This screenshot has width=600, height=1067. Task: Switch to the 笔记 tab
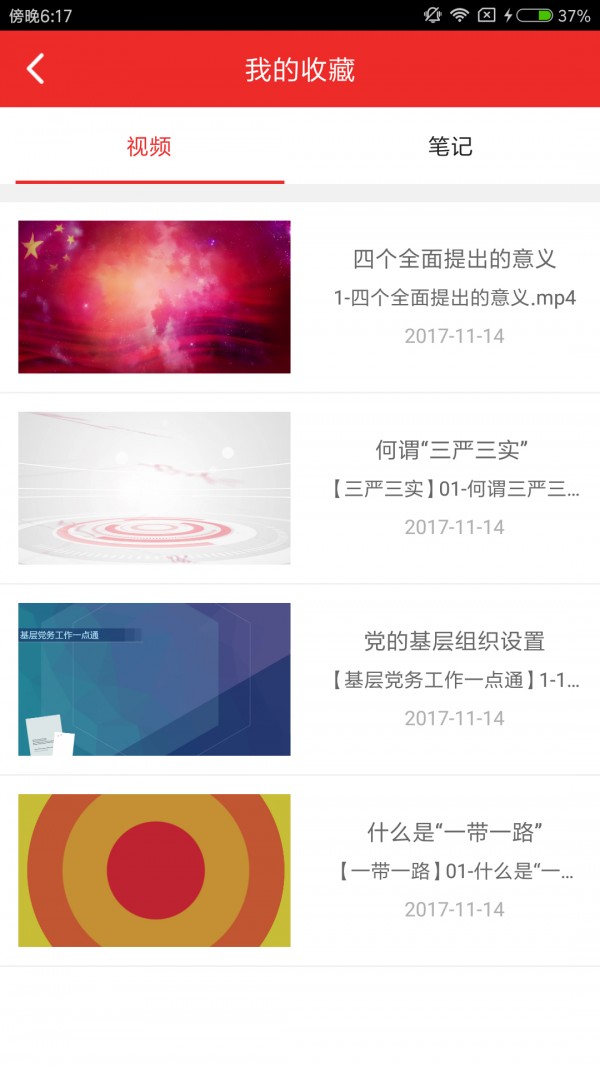(450, 147)
